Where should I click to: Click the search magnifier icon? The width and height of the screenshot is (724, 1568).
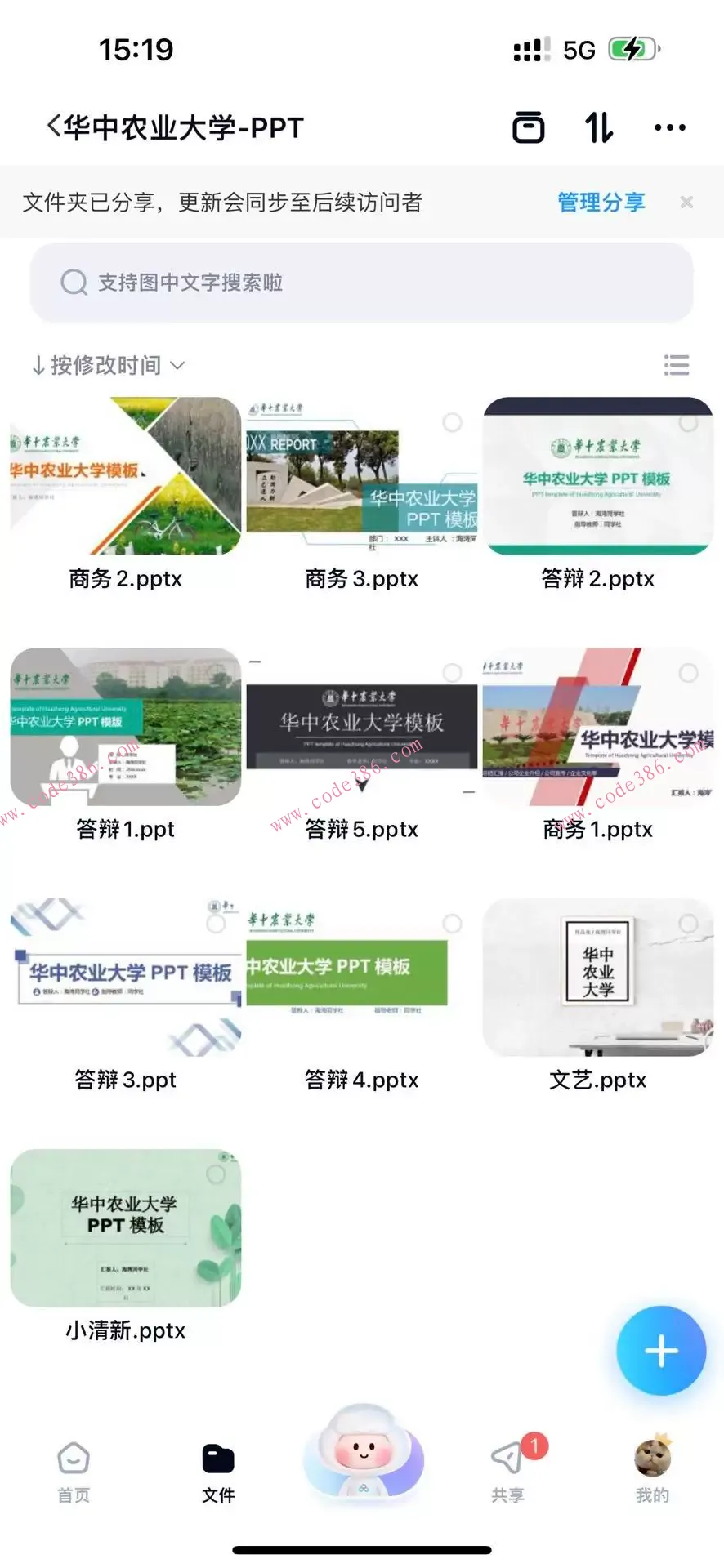[x=74, y=283]
